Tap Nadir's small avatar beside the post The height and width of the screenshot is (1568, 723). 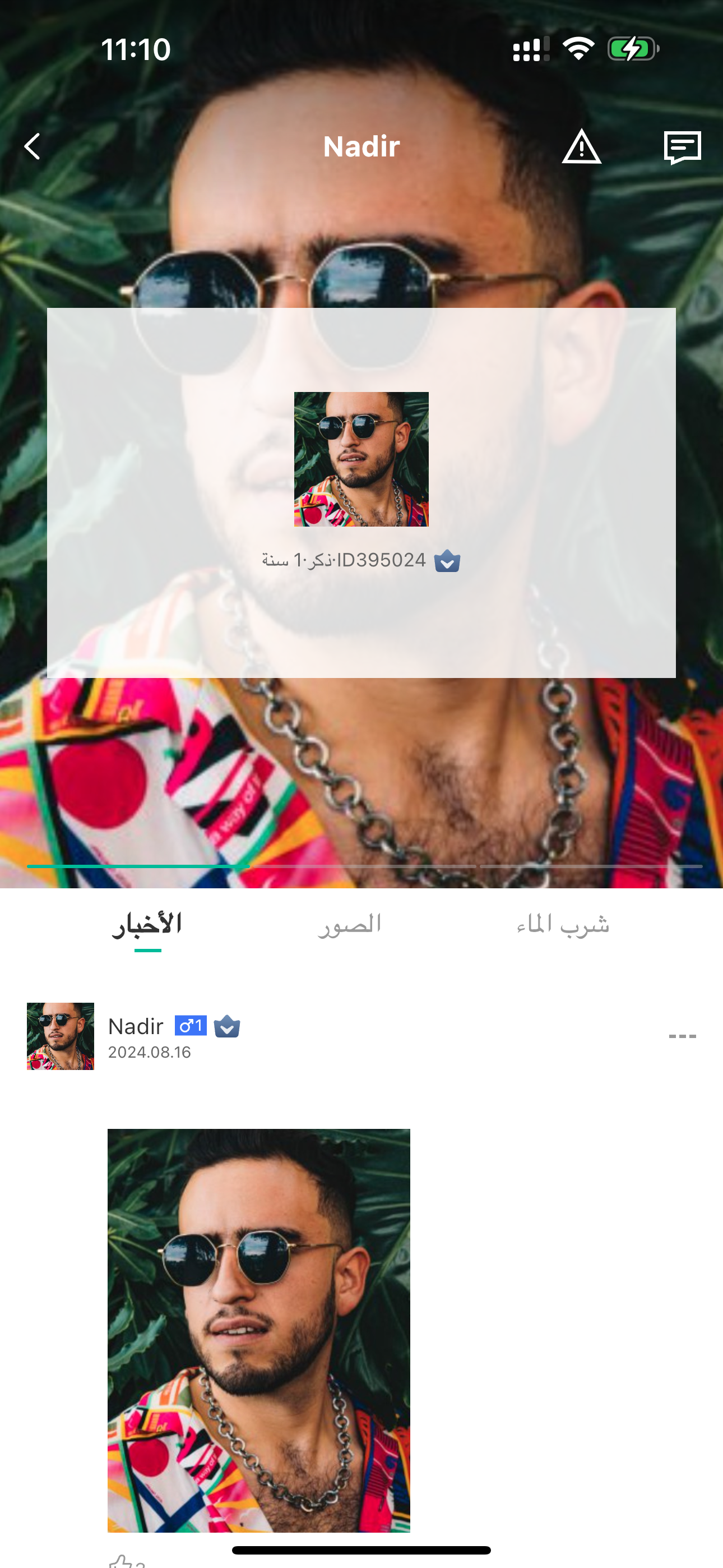click(x=61, y=1036)
